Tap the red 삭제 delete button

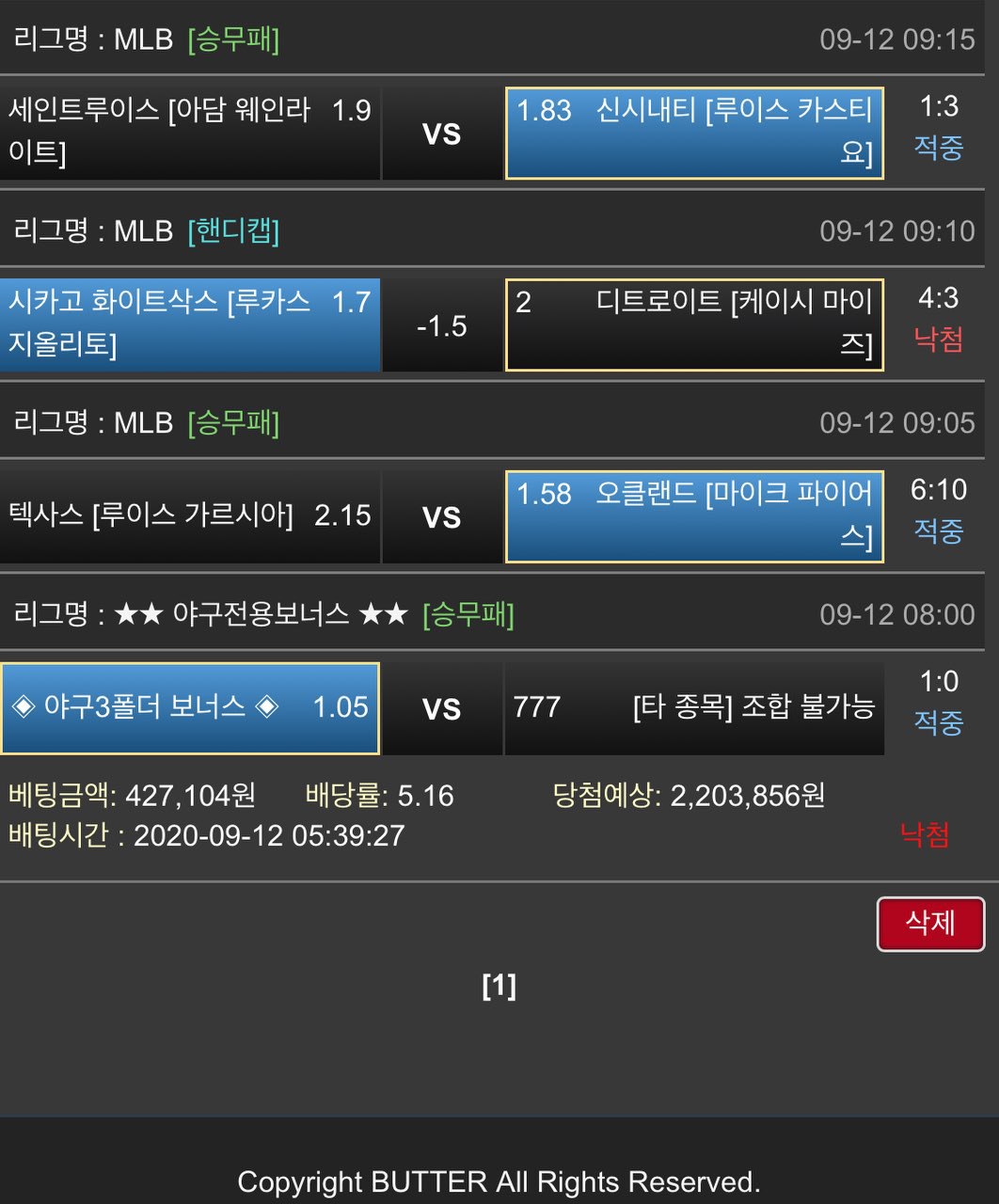[x=930, y=924]
